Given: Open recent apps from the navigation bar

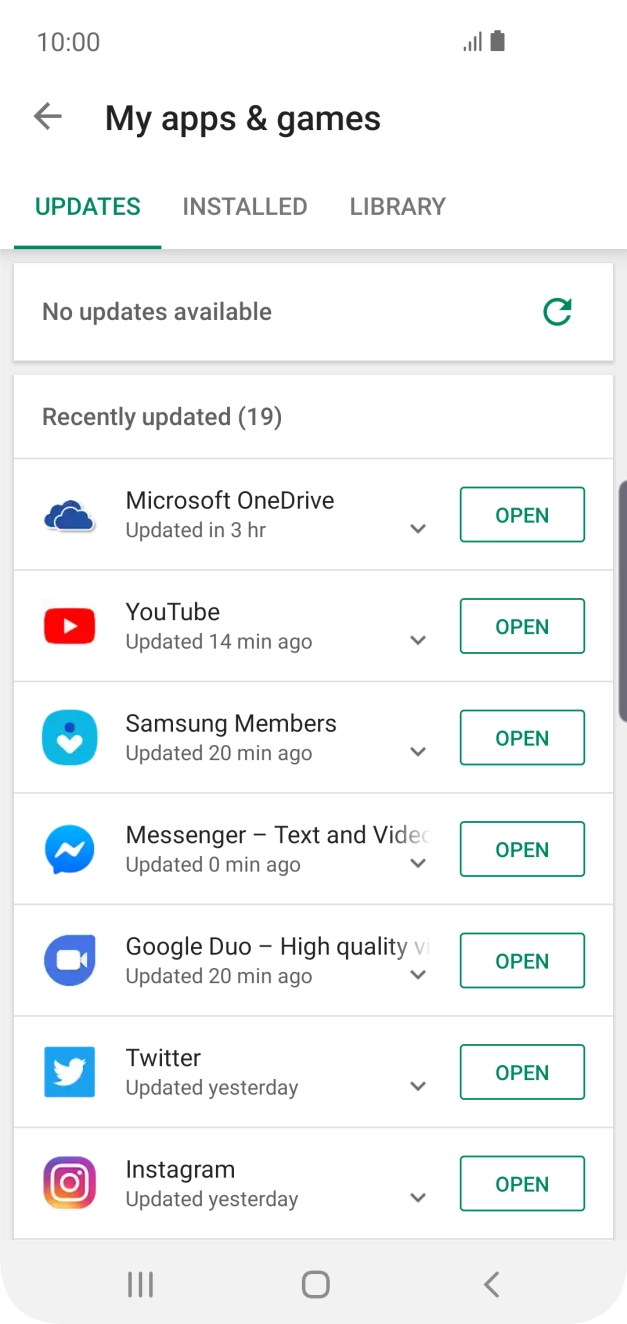Looking at the screenshot, I should tap(140, 1284).
